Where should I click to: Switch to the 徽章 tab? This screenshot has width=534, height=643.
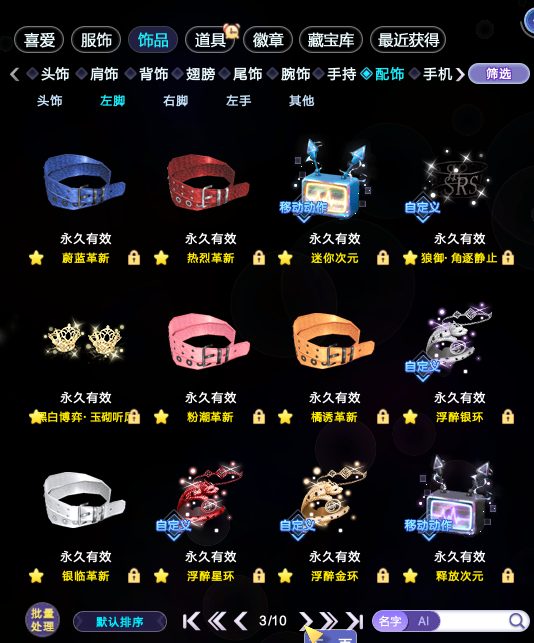pyautogui.click(x=268, y=40)
